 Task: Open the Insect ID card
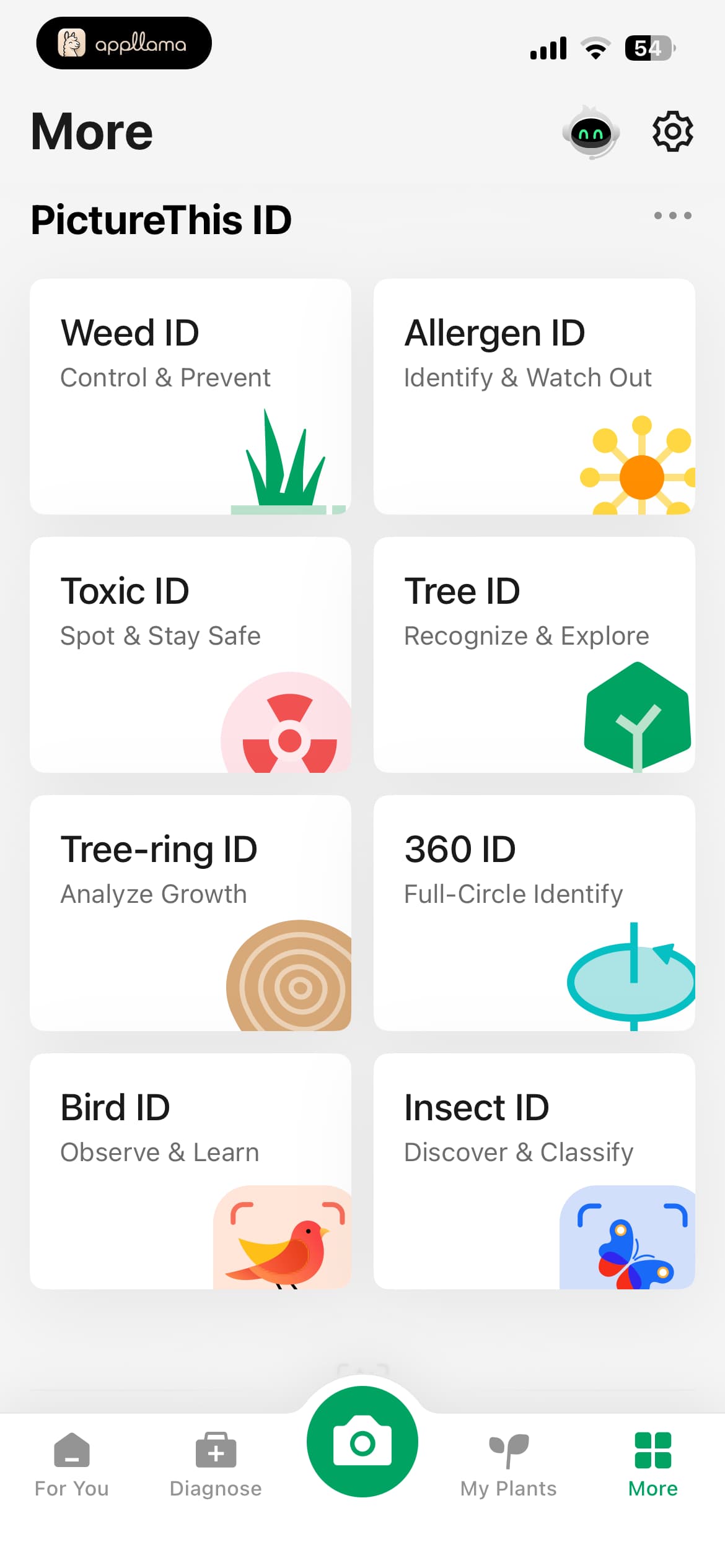click(x=534, y=1171)
